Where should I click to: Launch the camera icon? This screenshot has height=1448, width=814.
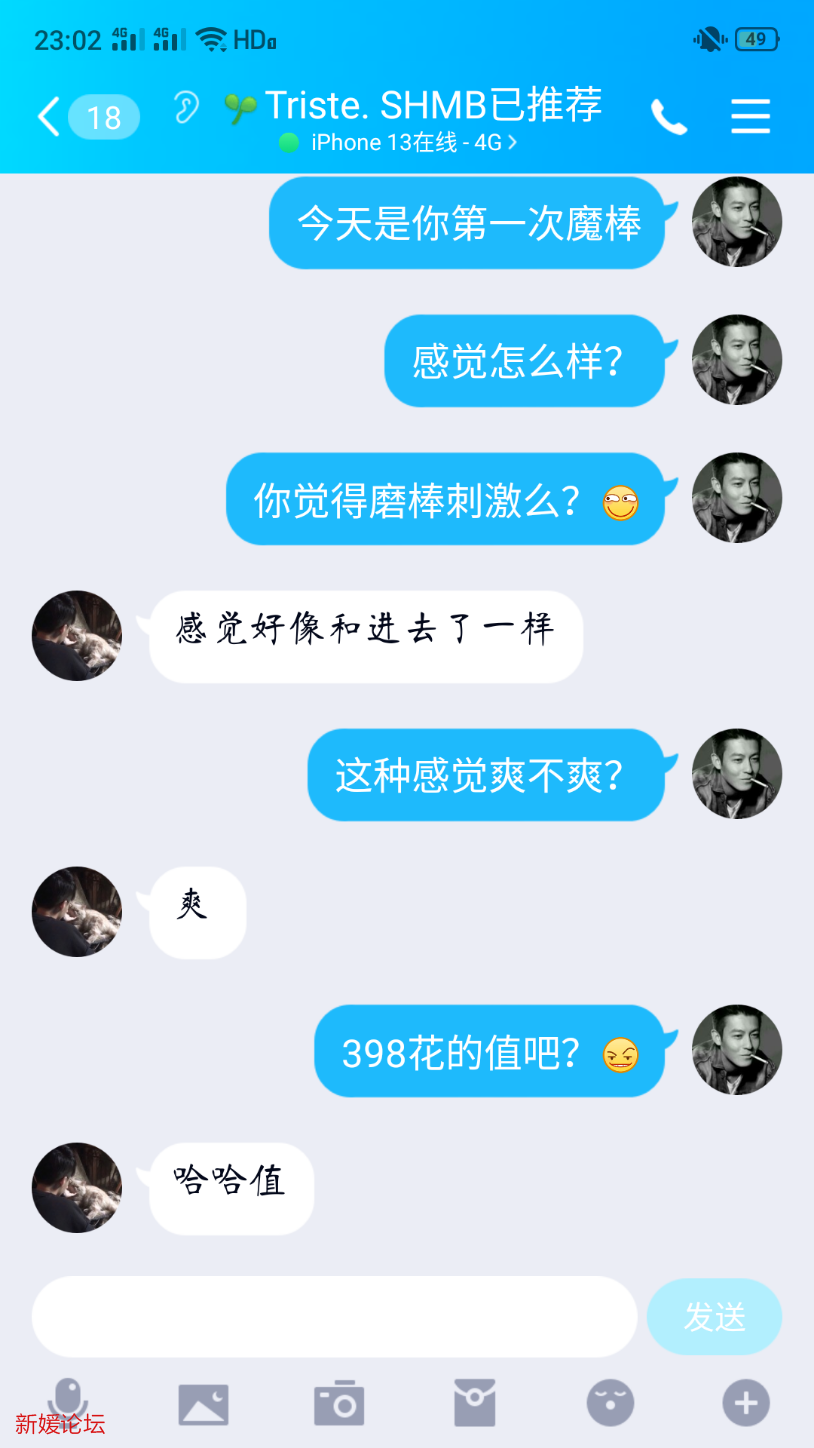click(339, 1402)
